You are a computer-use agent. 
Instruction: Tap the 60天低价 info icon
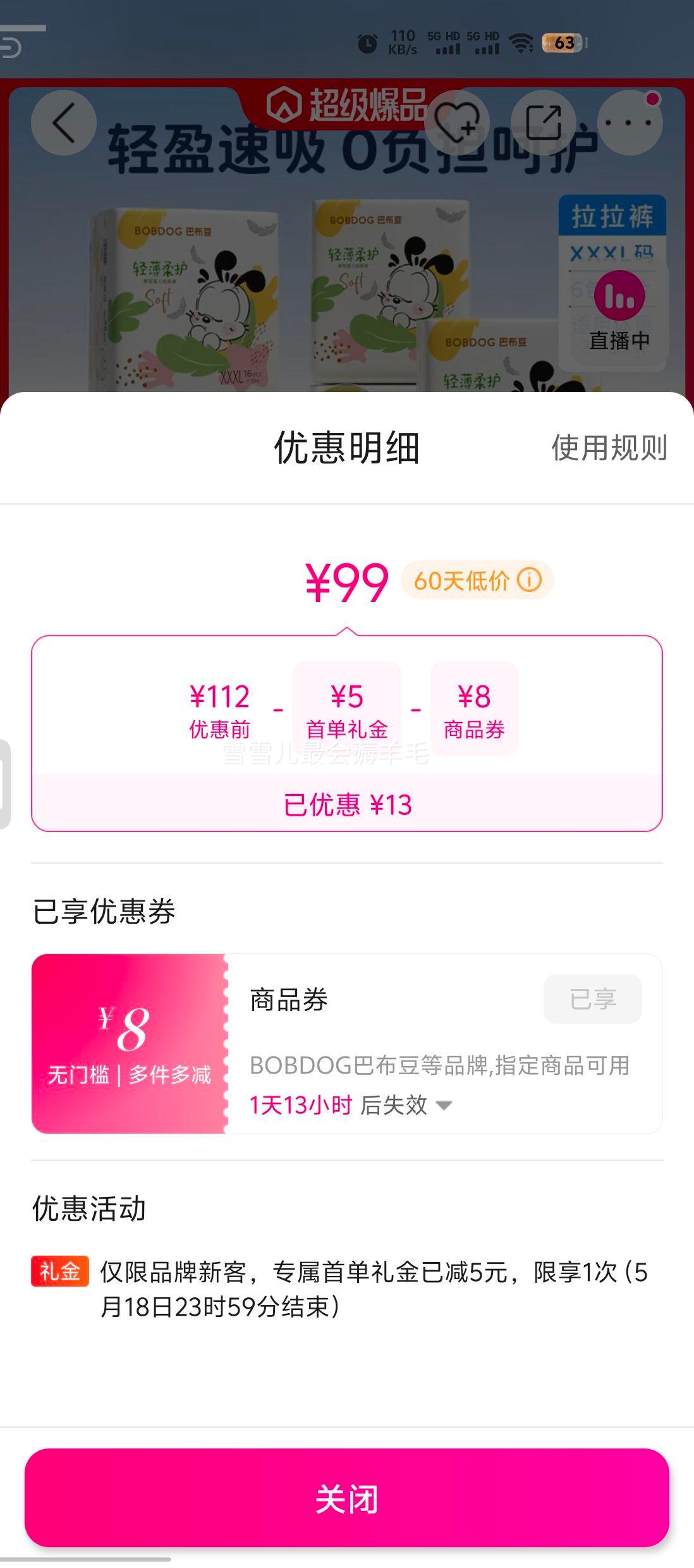(530, 579)
